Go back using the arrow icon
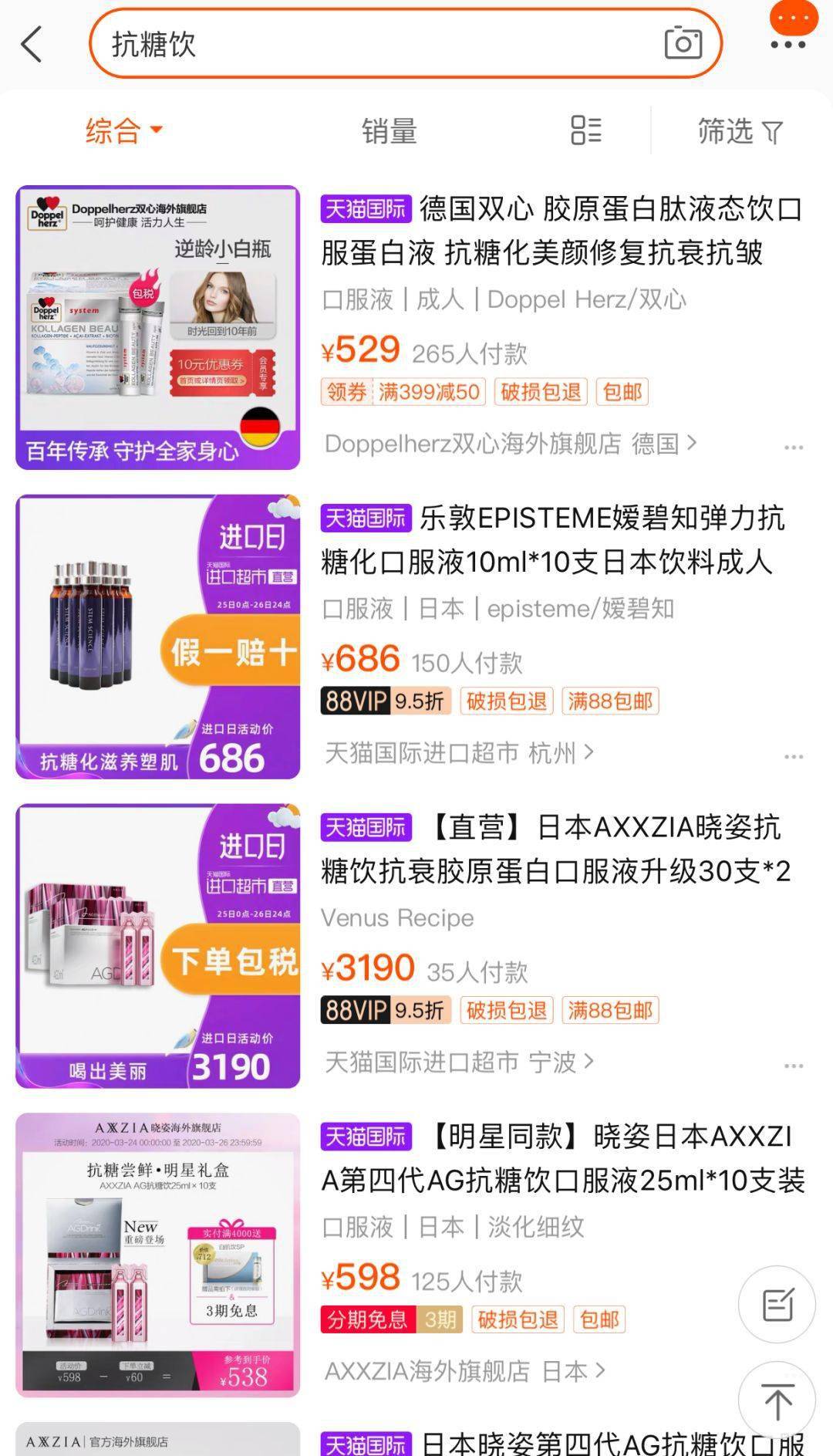 click(x=32, y=45)
